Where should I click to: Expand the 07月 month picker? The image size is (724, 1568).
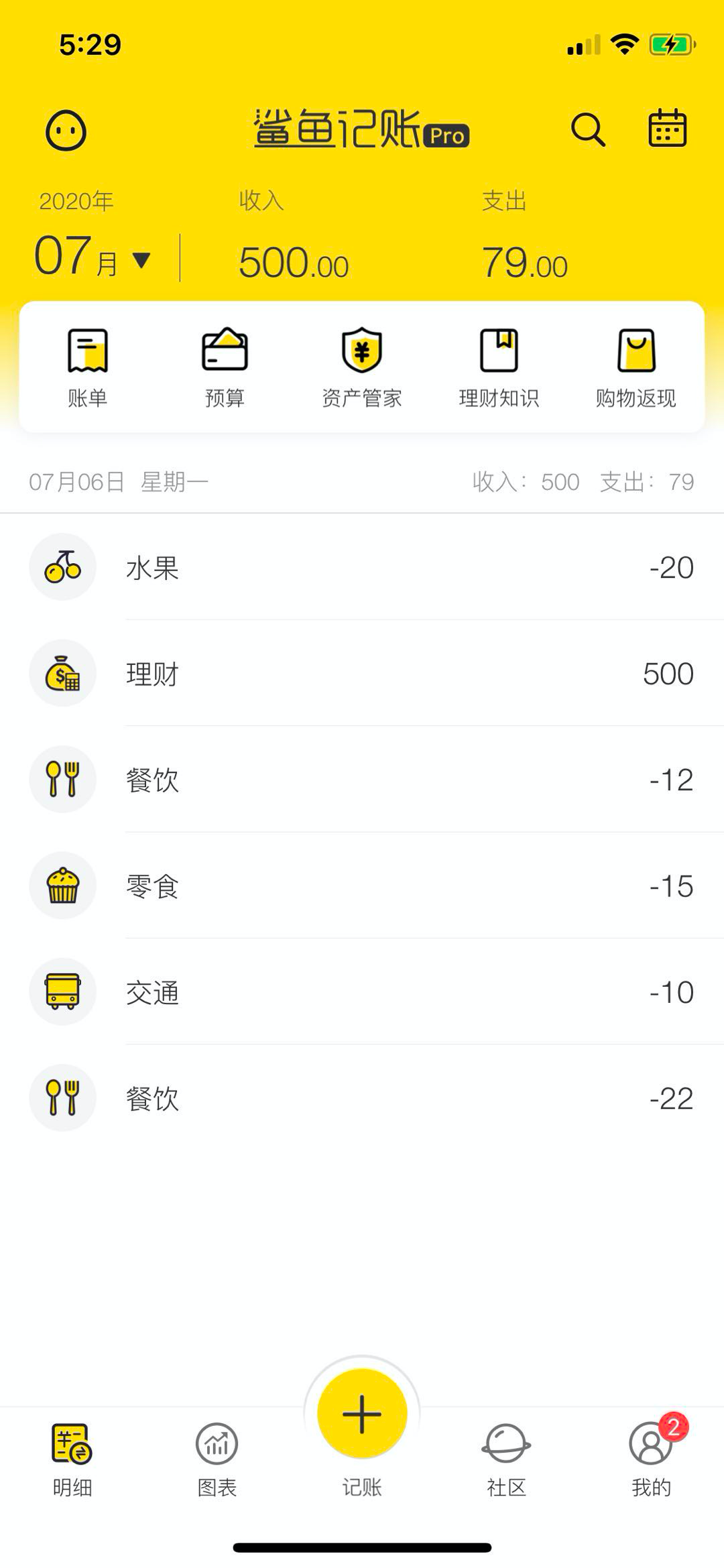93,256
